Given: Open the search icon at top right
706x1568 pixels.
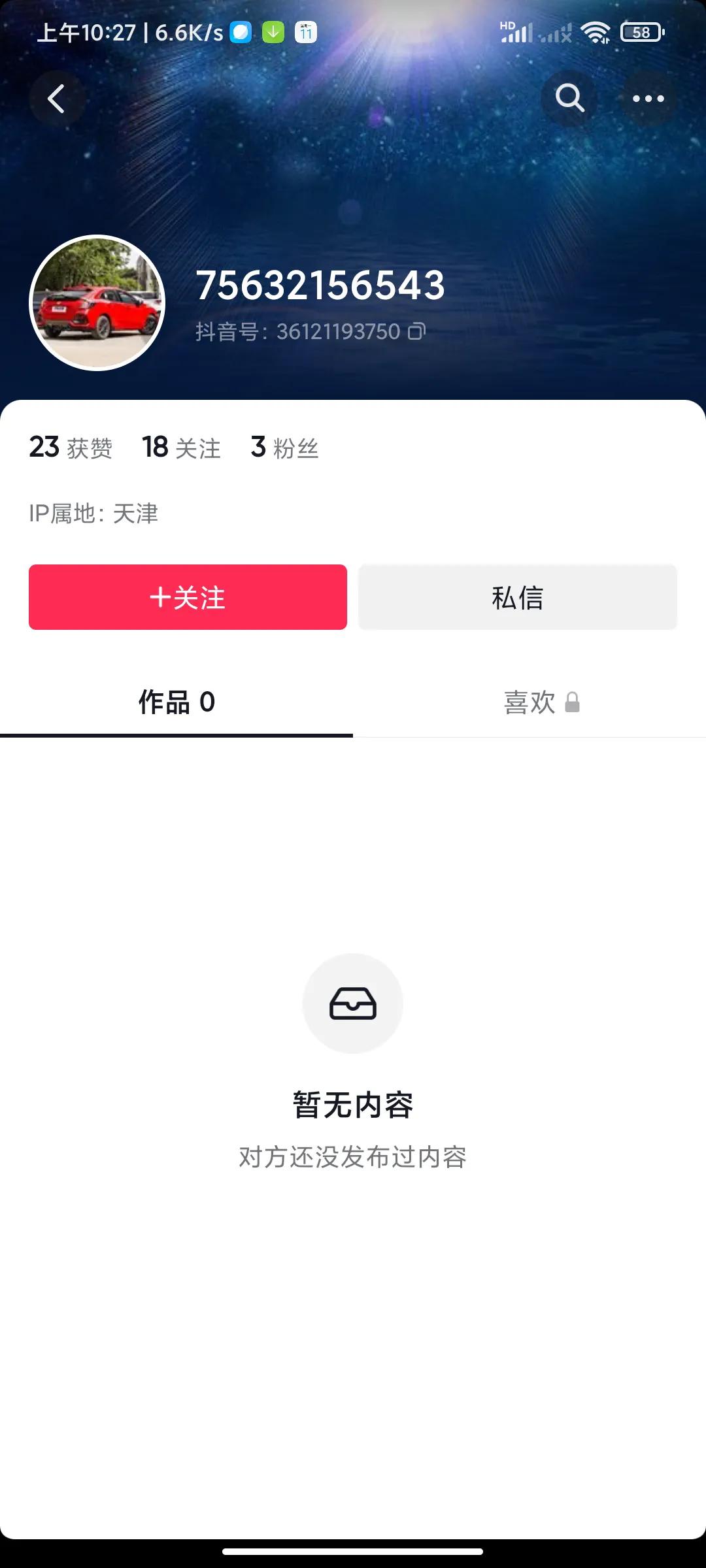Looking at the screenshot, I should click(569, 98).
